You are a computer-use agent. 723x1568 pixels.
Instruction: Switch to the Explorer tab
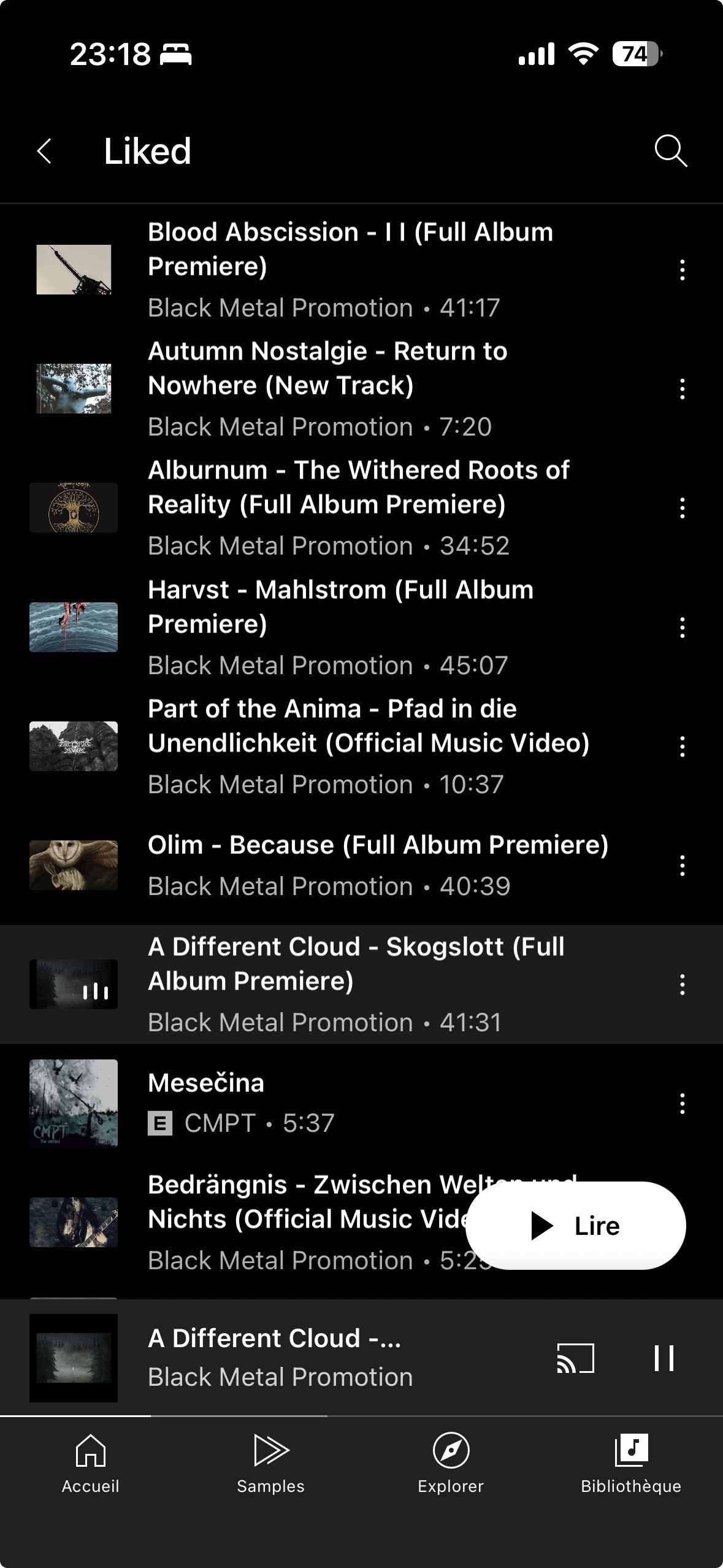pos(451,1464)
